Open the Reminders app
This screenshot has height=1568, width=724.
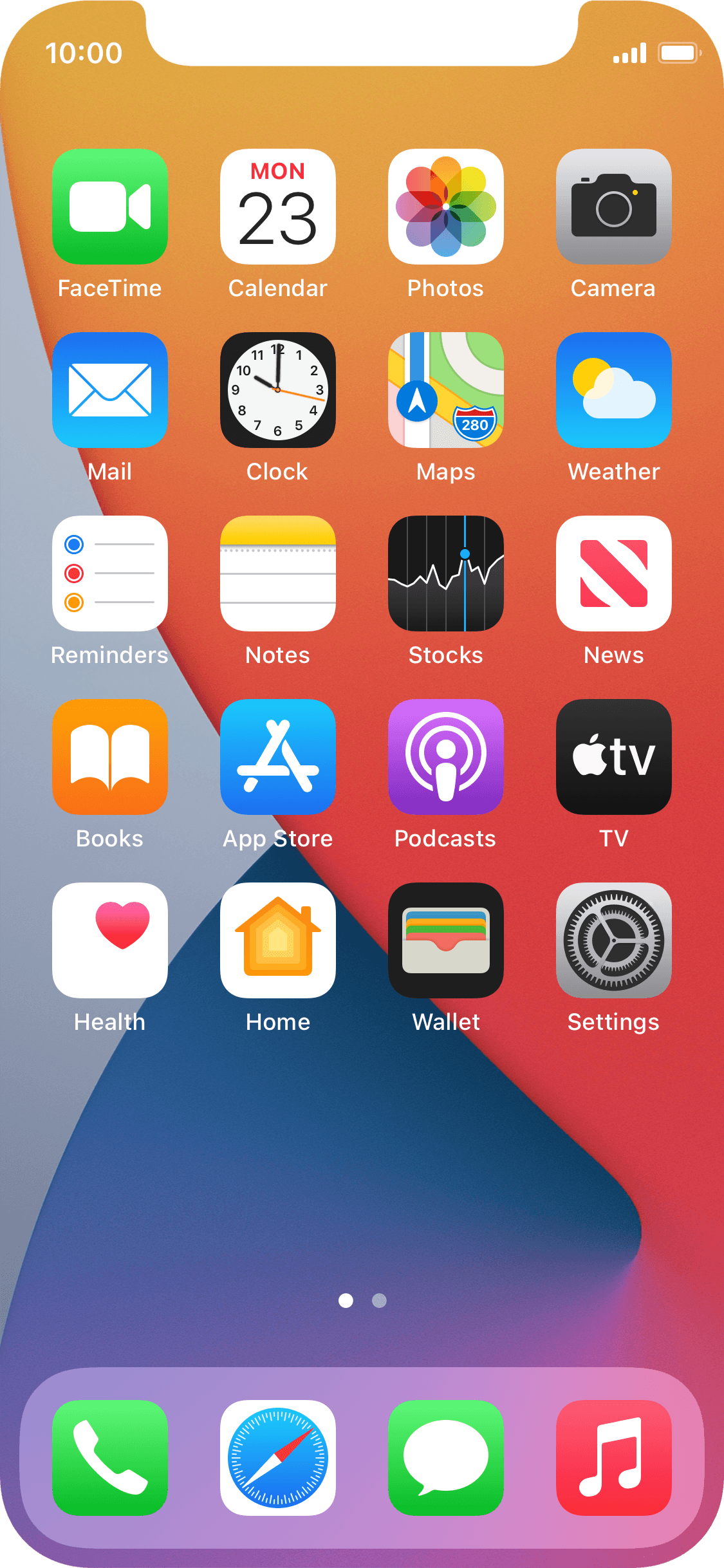(110, 574)
